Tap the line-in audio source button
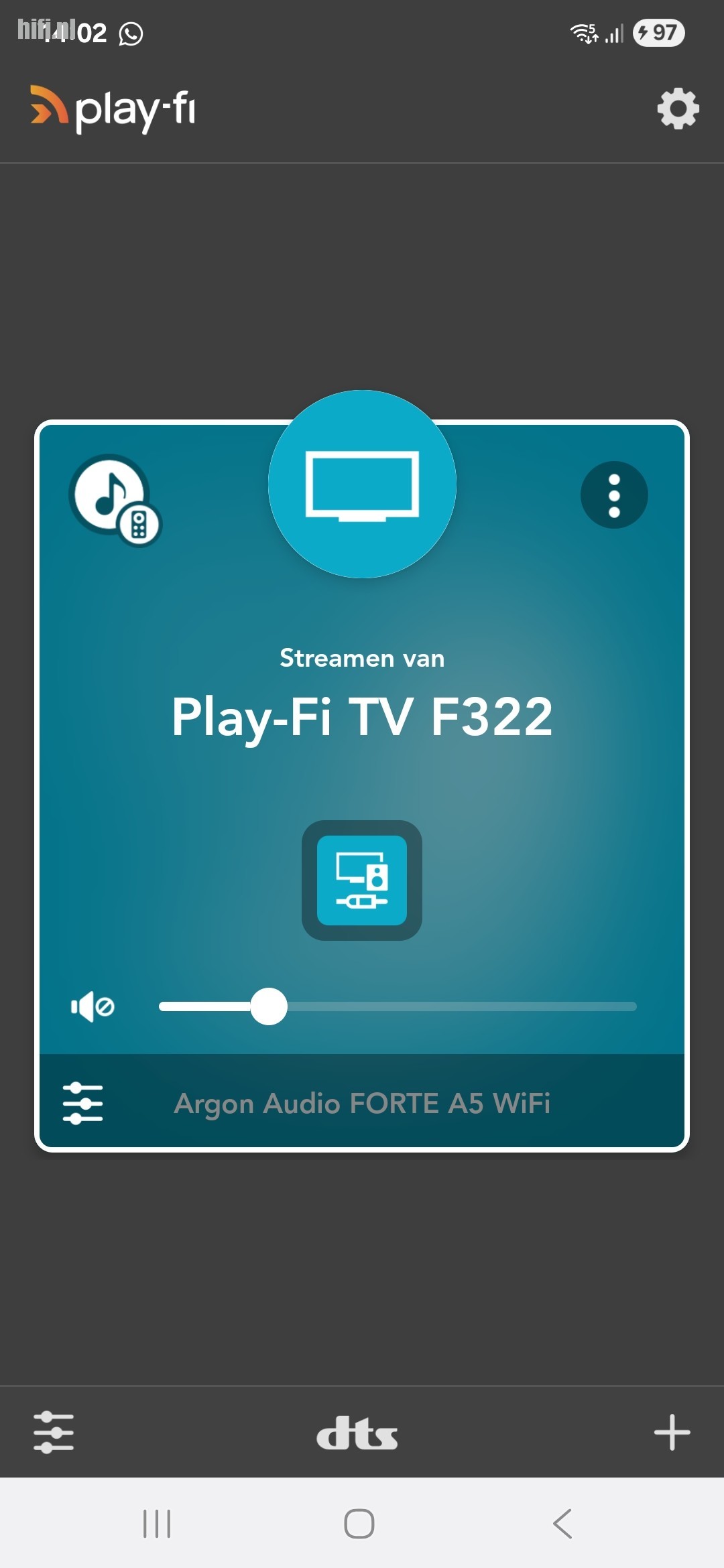Image resolution: width=724 pixels, height=1568 pixels. tap(362, 880)
